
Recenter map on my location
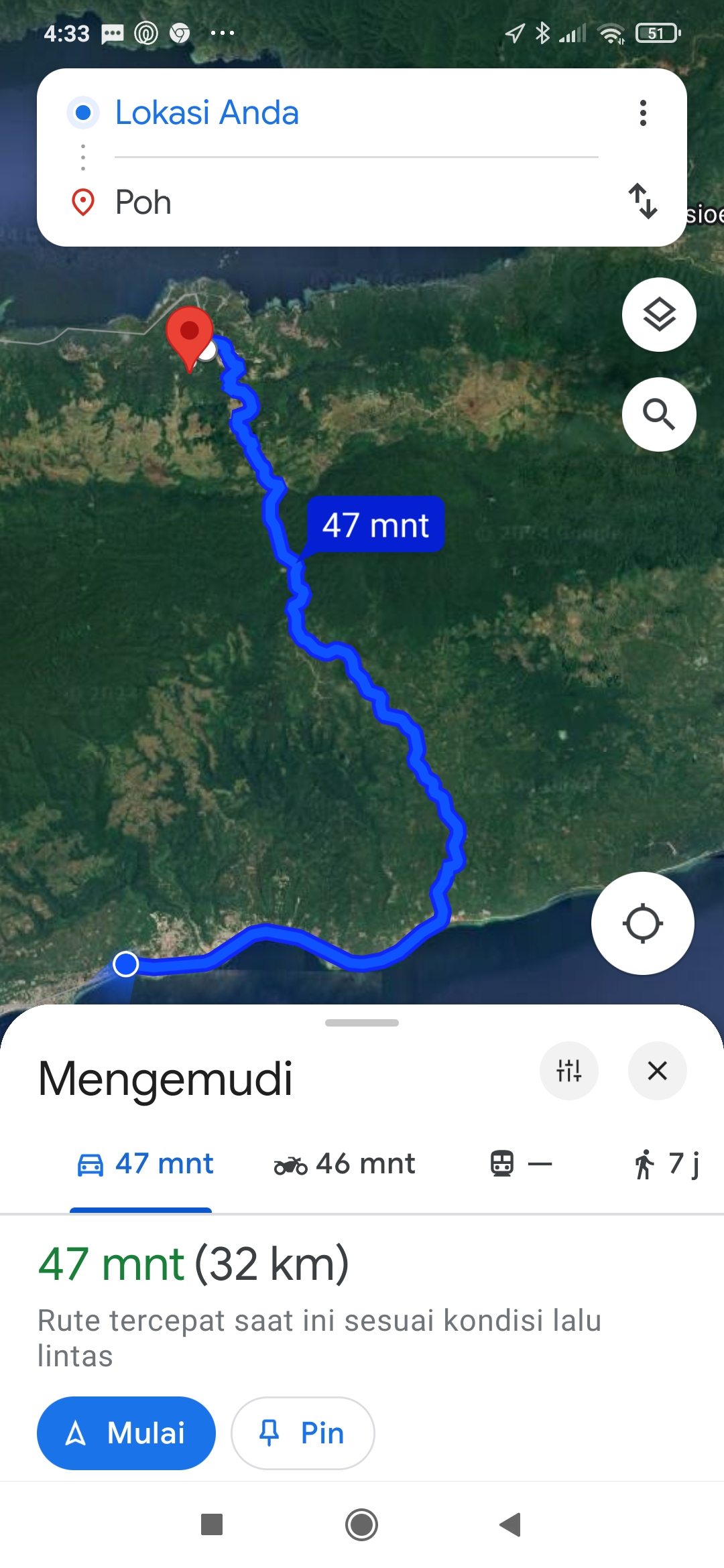click(x=643, y=923)
